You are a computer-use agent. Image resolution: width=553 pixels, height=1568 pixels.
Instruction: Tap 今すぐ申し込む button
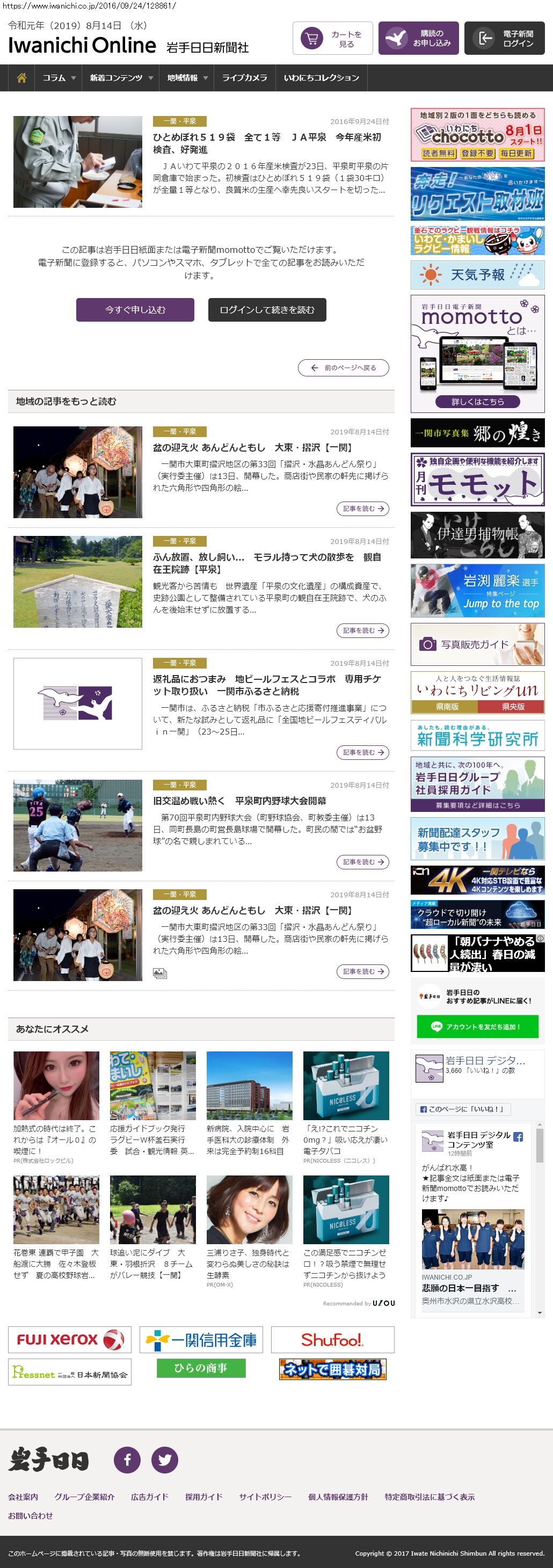pos(135,310)
